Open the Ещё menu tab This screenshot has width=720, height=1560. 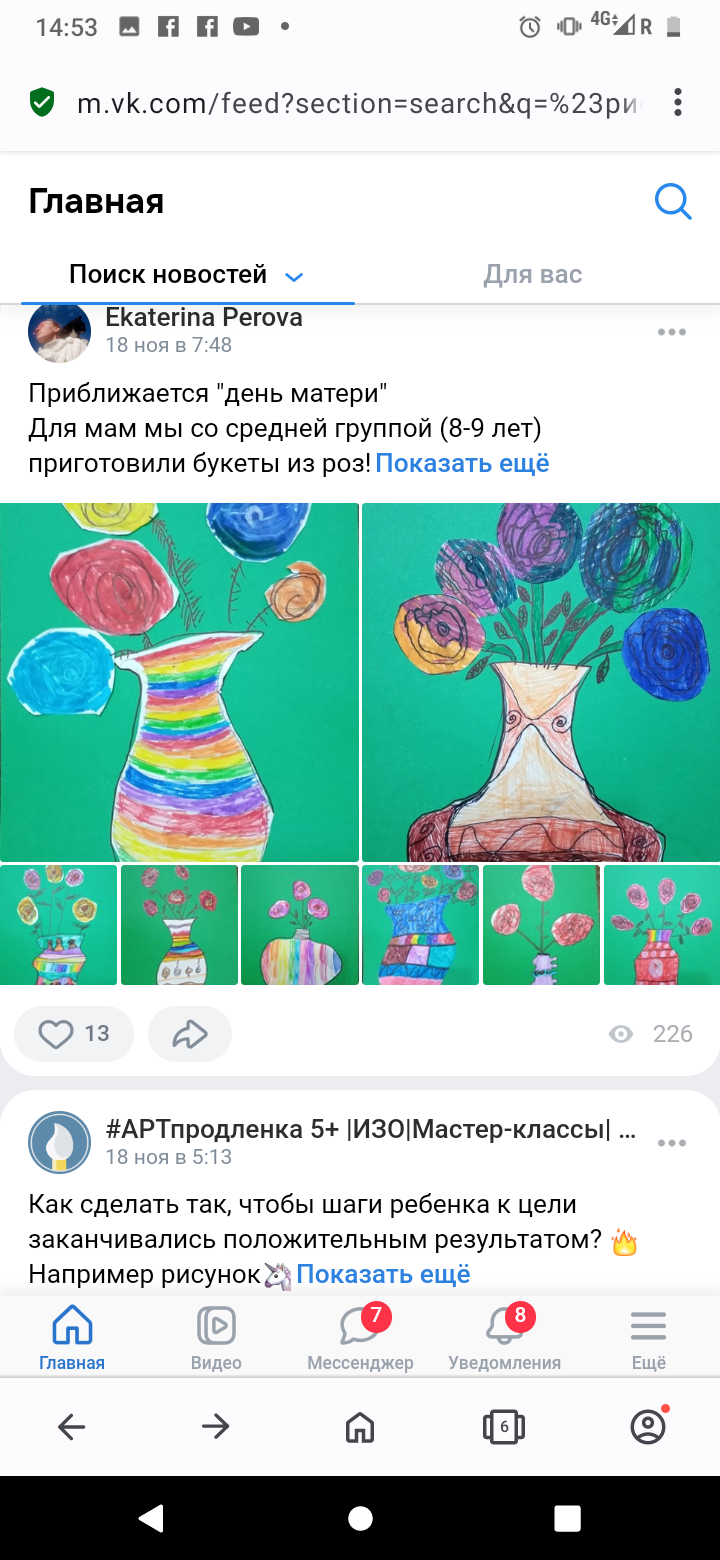pos(648,1338)
